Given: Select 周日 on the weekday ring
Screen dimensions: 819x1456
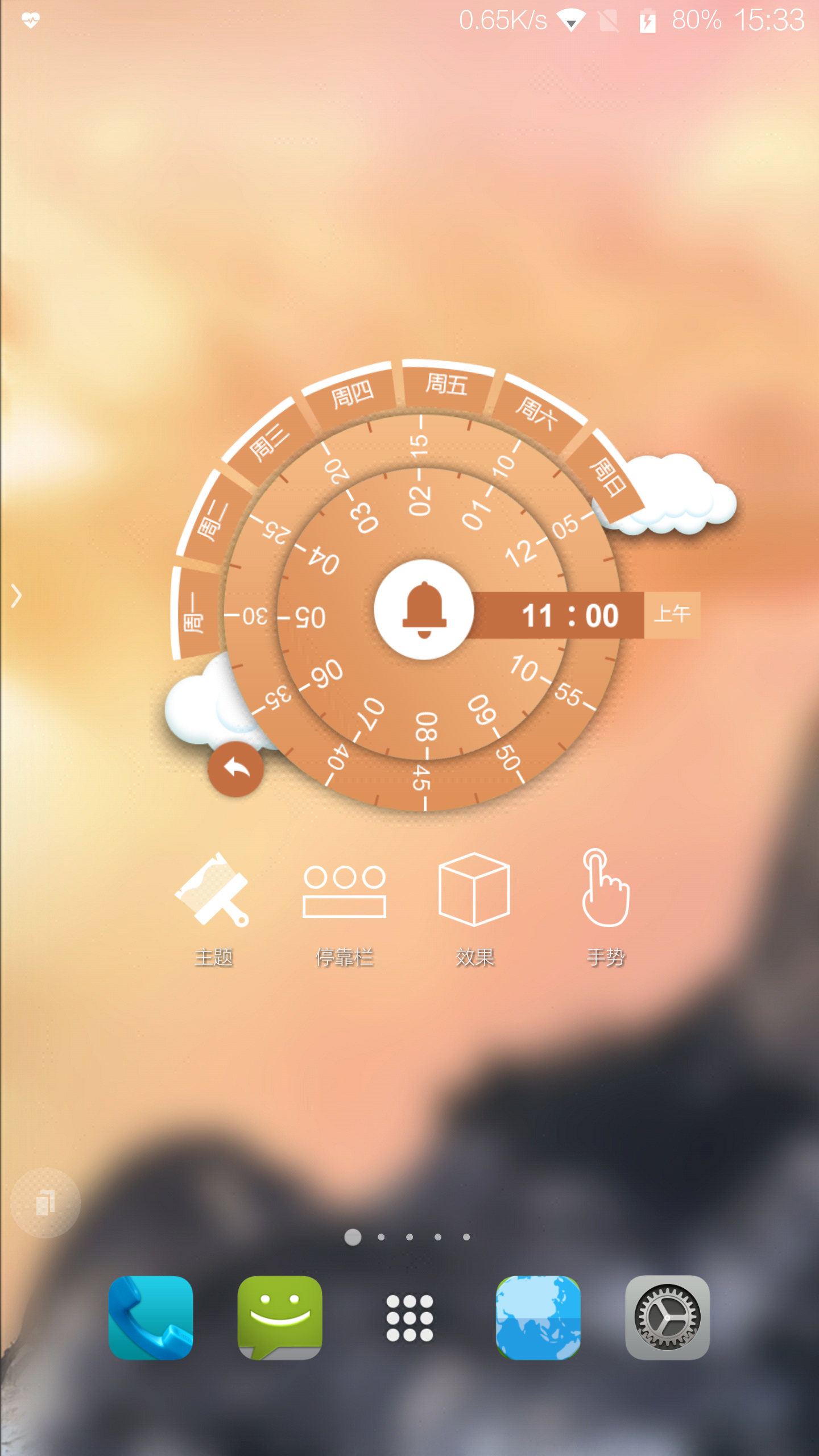Looking at the screenshot, I should click(x=607, y=477).
